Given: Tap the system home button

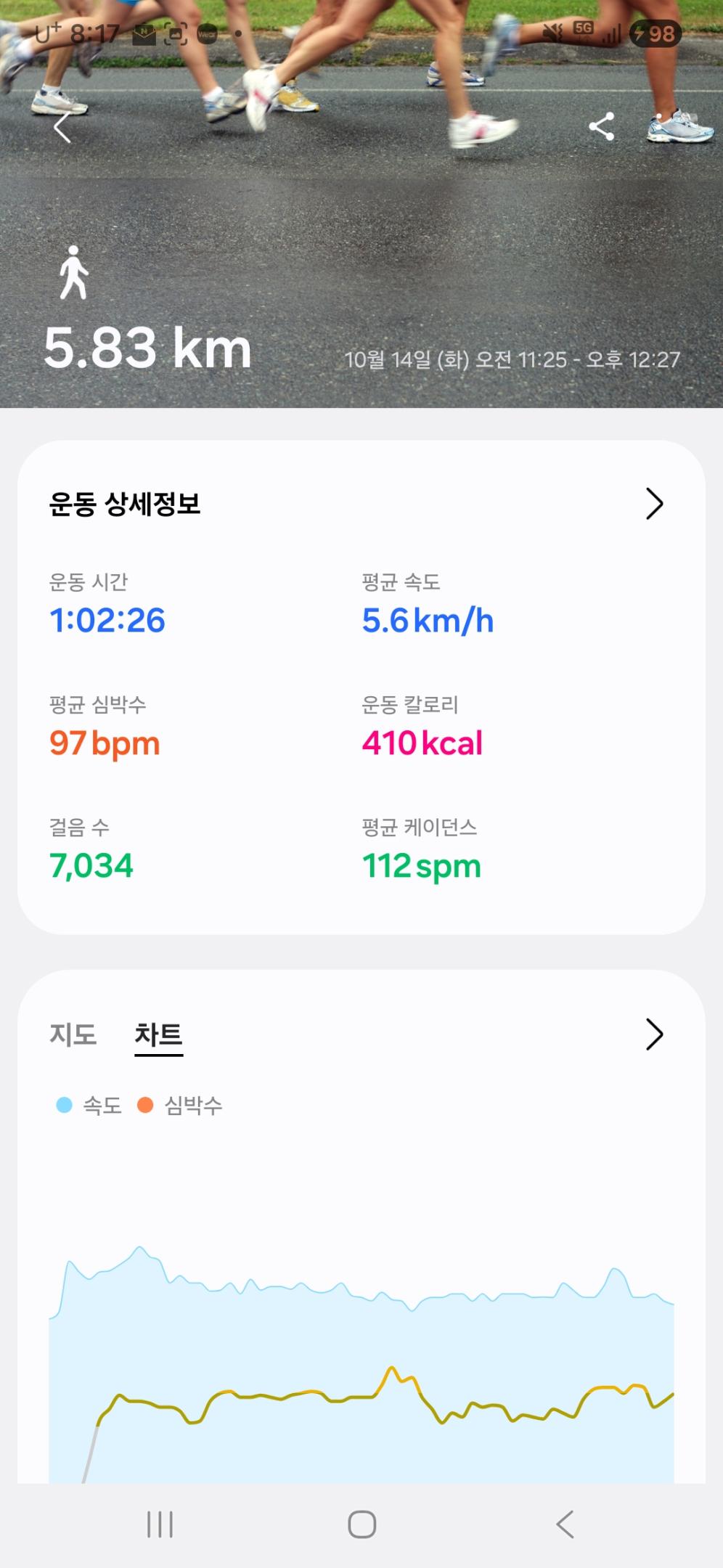Looking at the screenshot, I should point(361,1524).
